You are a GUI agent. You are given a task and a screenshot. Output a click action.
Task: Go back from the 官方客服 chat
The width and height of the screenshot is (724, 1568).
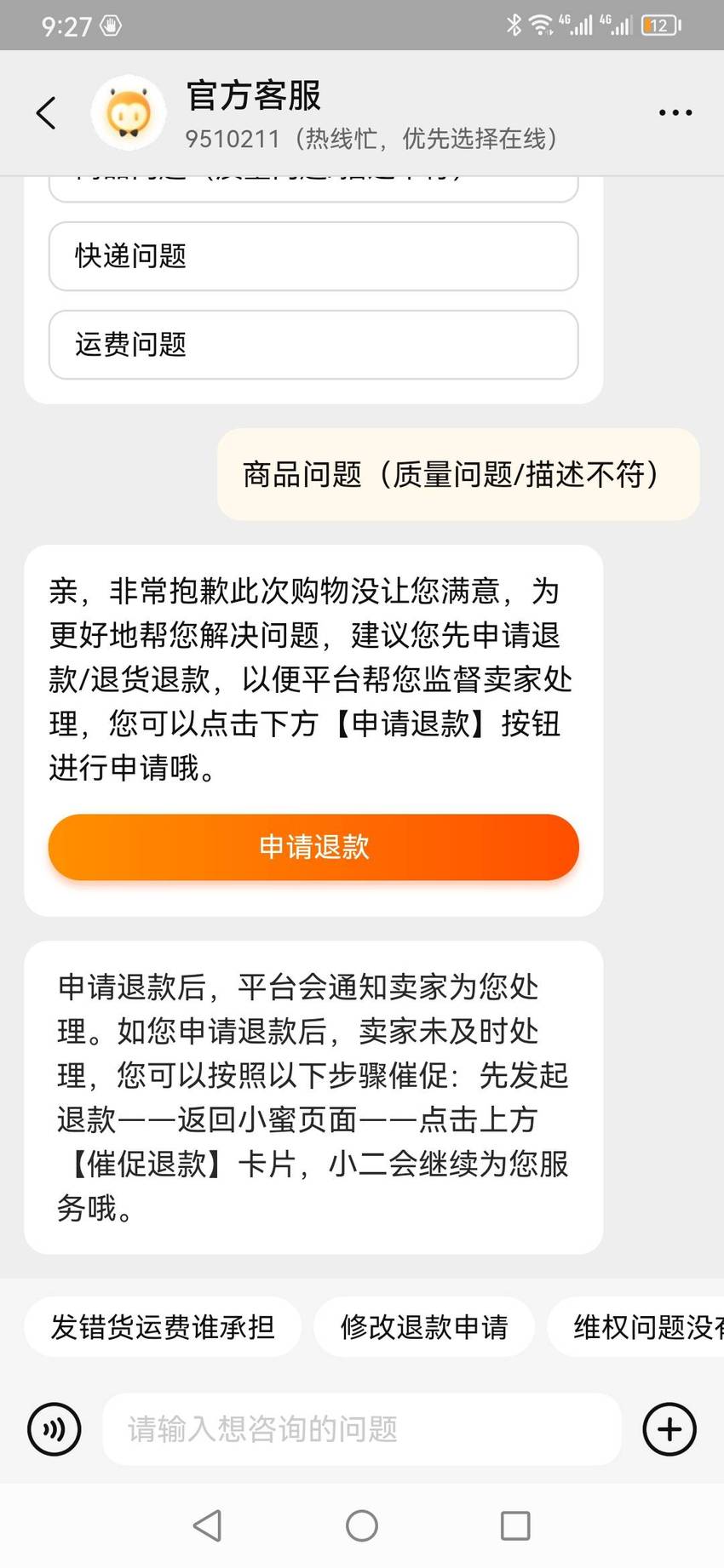pos(46,112)
